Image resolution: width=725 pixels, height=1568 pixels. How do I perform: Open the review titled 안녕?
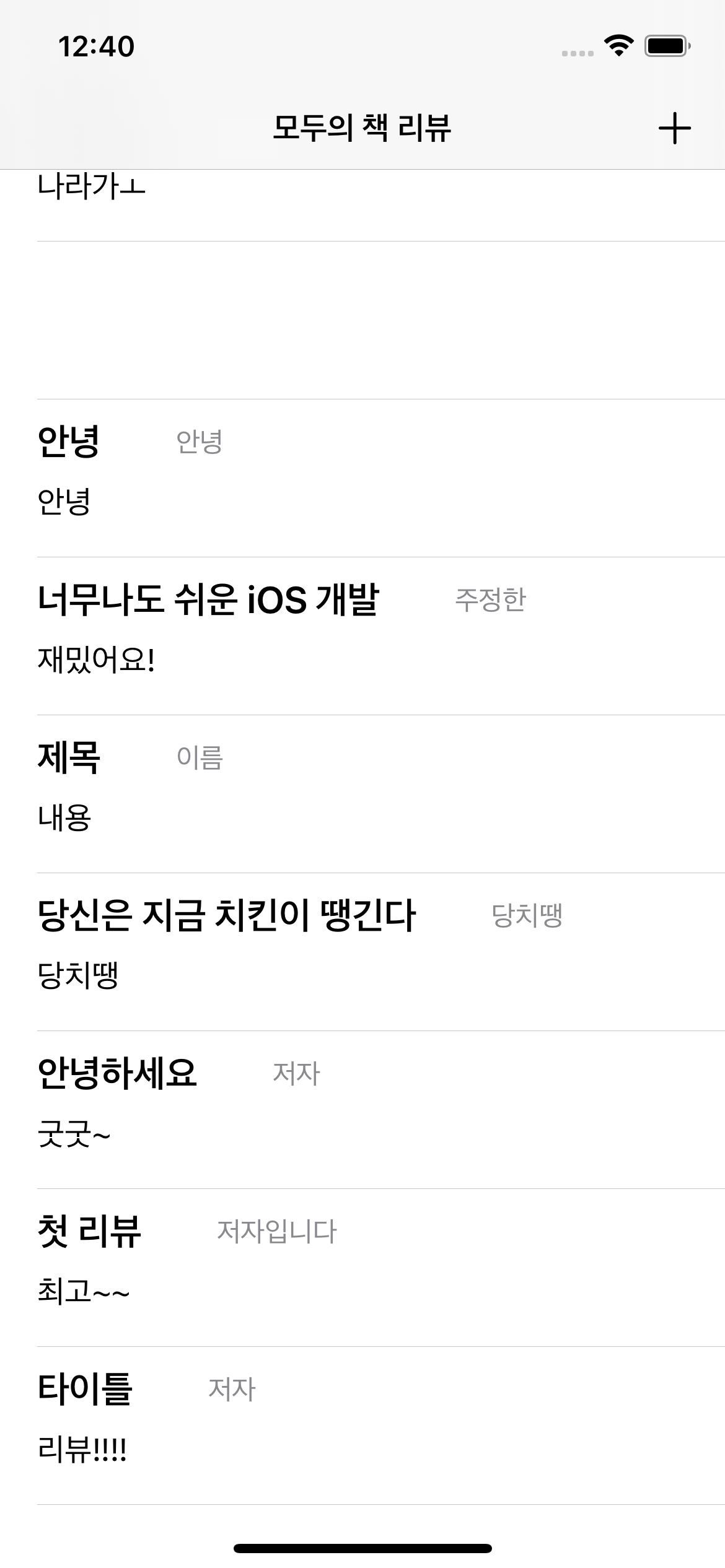click(362, 478)
